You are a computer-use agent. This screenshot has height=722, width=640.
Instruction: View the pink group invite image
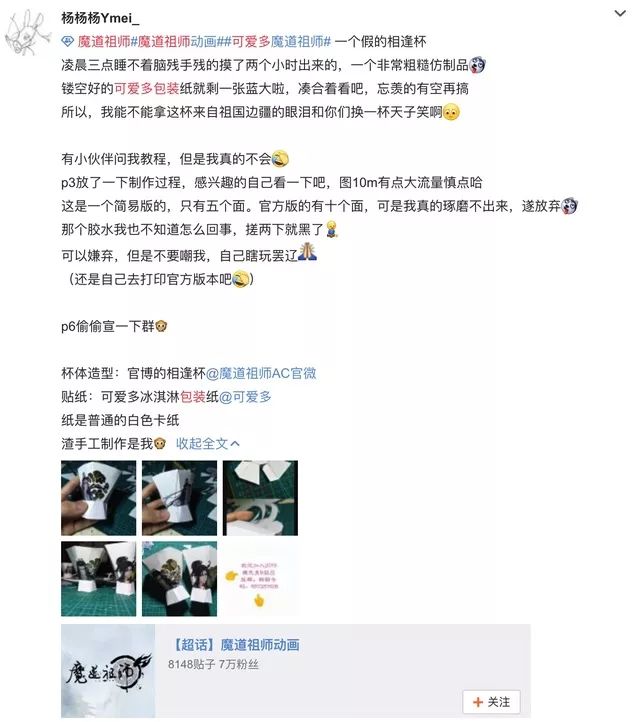259,578
